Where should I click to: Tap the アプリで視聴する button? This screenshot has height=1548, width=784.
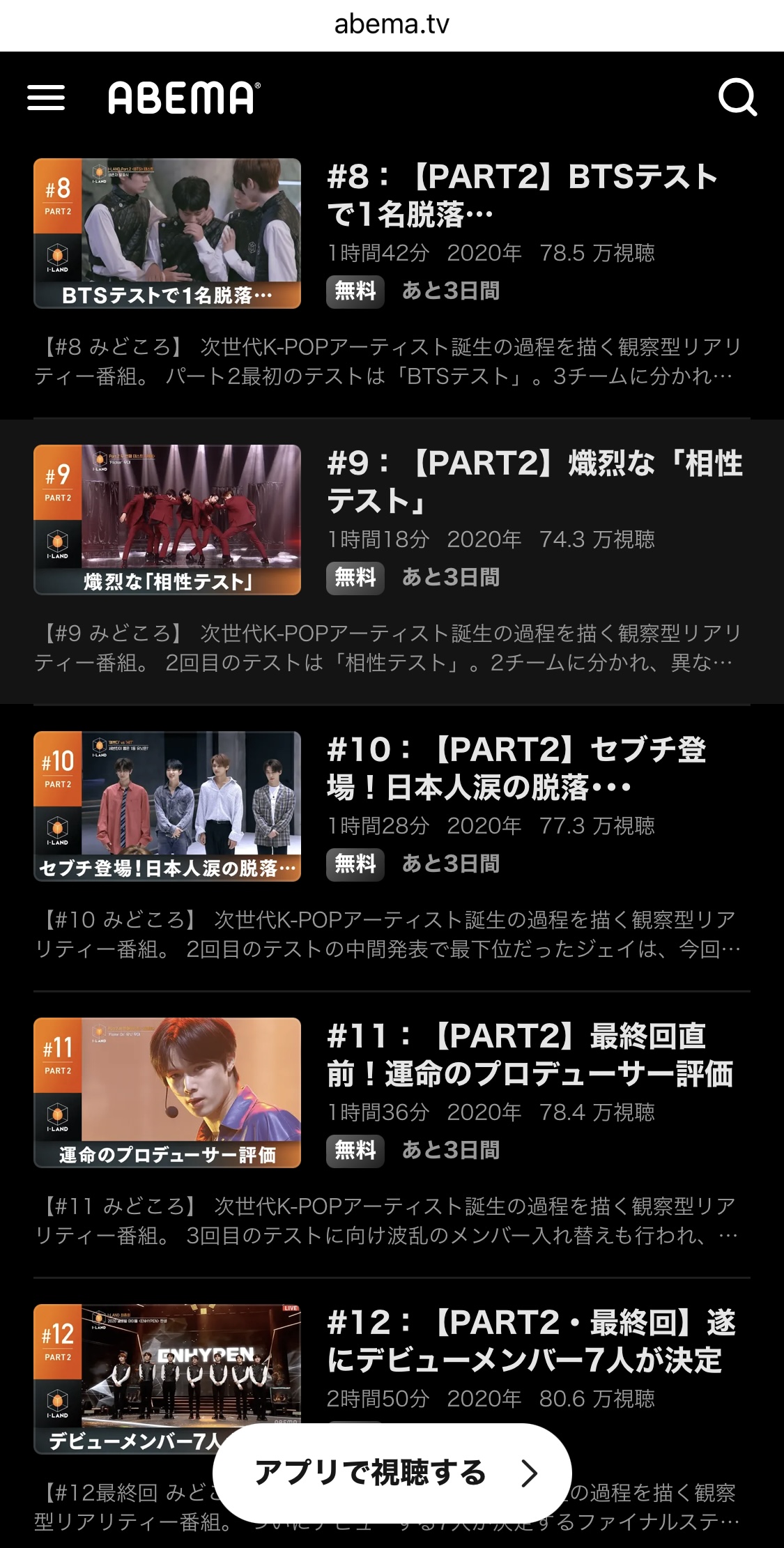392,1473
